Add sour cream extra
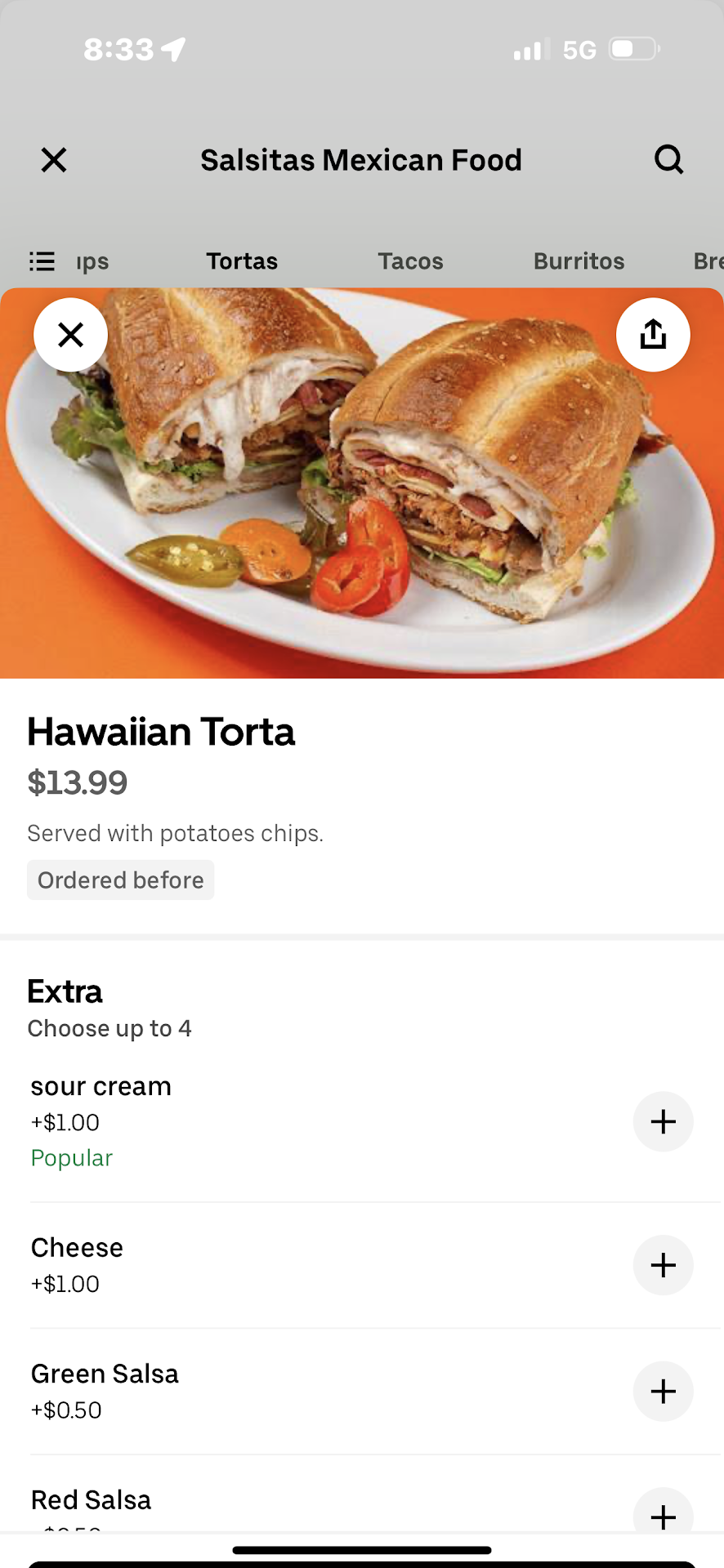Viewport: 724px width, 1568px height. [x=663, y=1121]
